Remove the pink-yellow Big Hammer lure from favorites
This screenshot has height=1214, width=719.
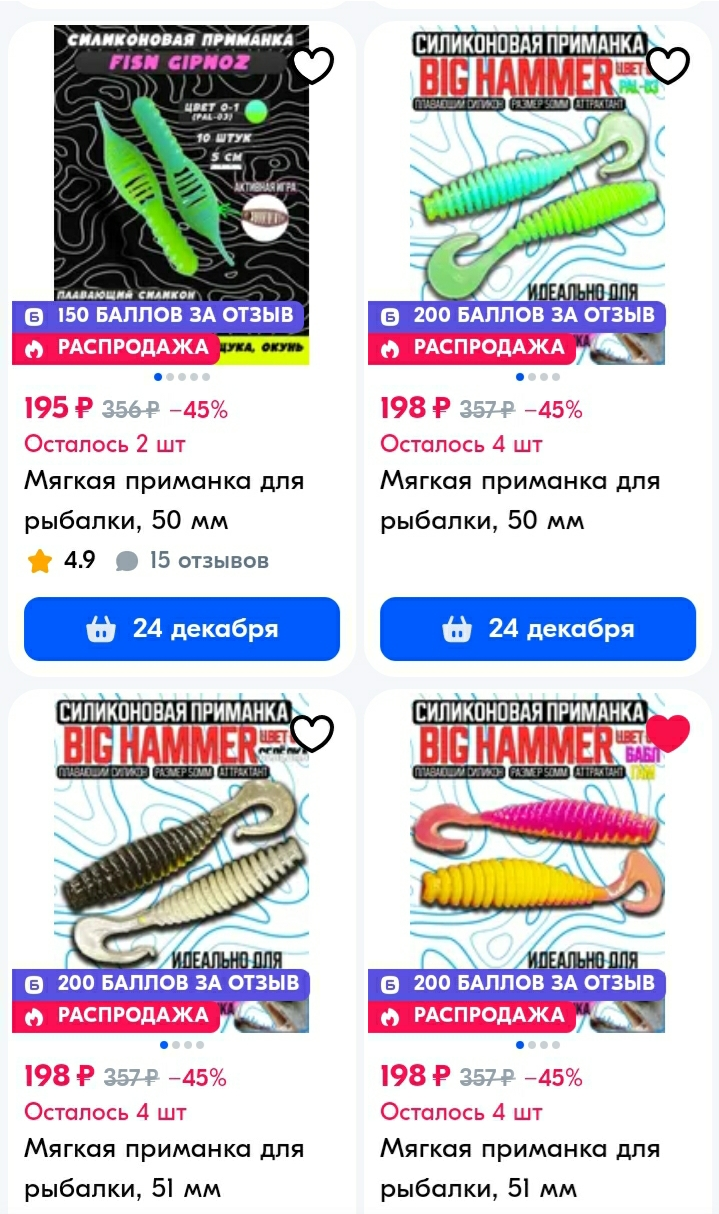point(668,734)
